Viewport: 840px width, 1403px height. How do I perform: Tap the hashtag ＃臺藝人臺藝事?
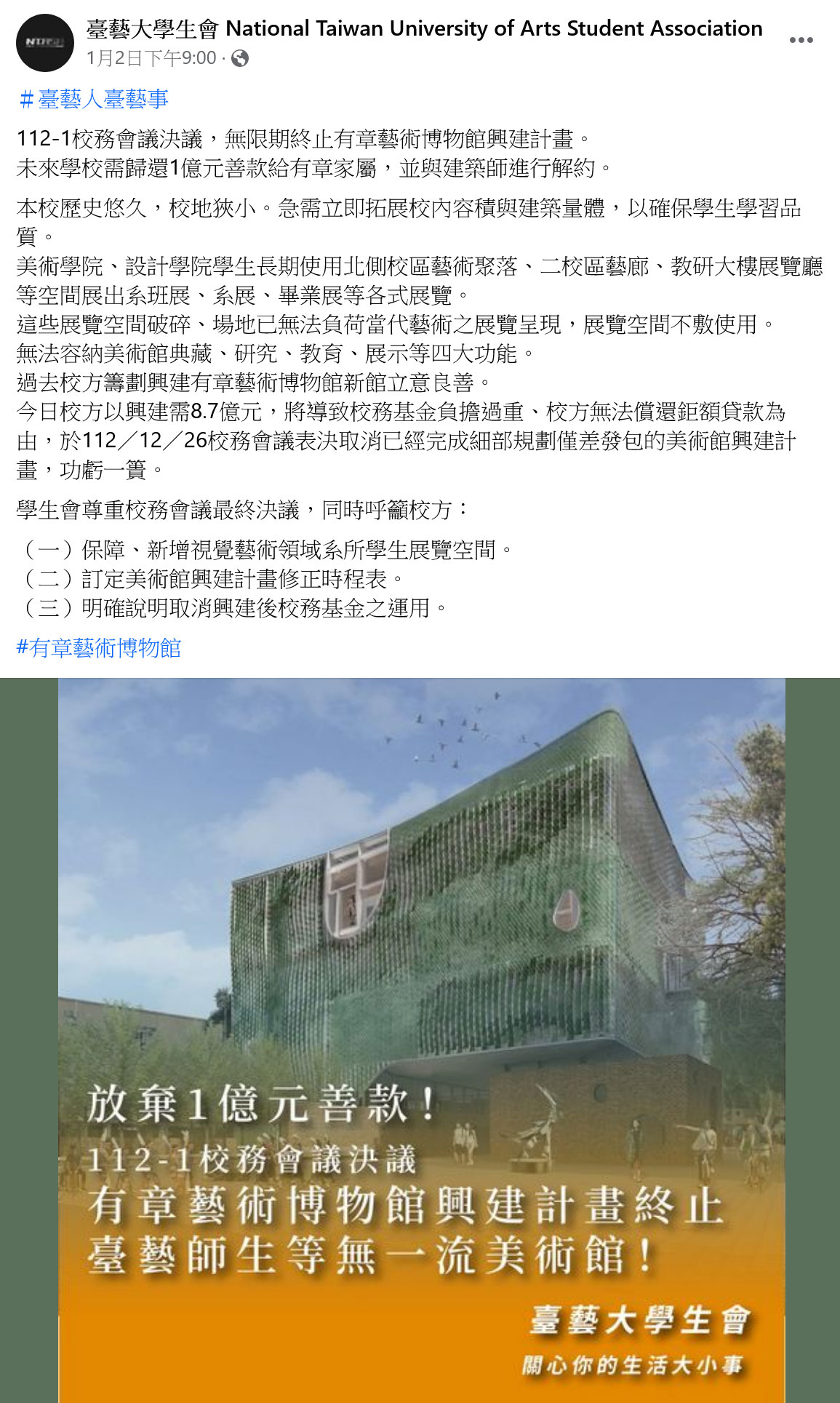tap(93, 99)
